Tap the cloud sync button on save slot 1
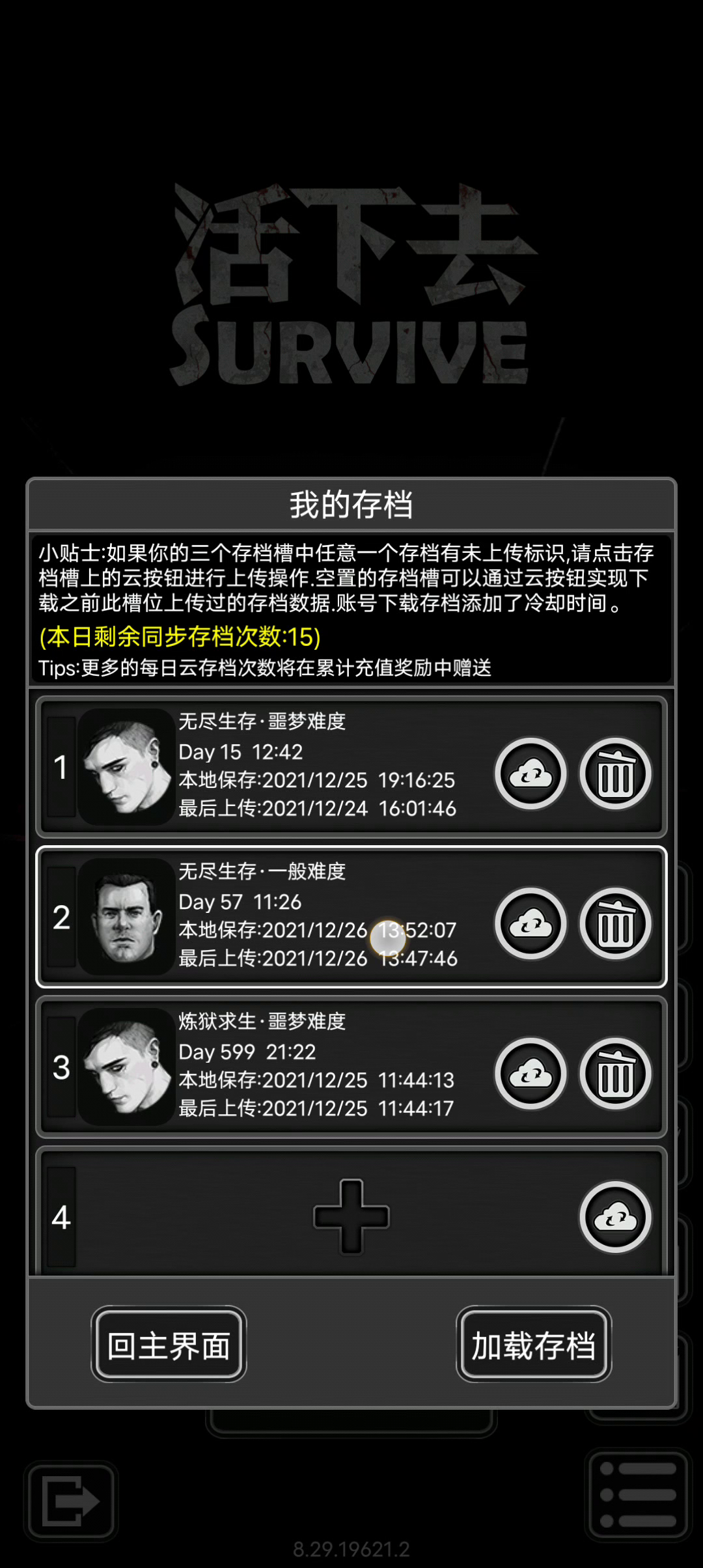 point(531,774)
